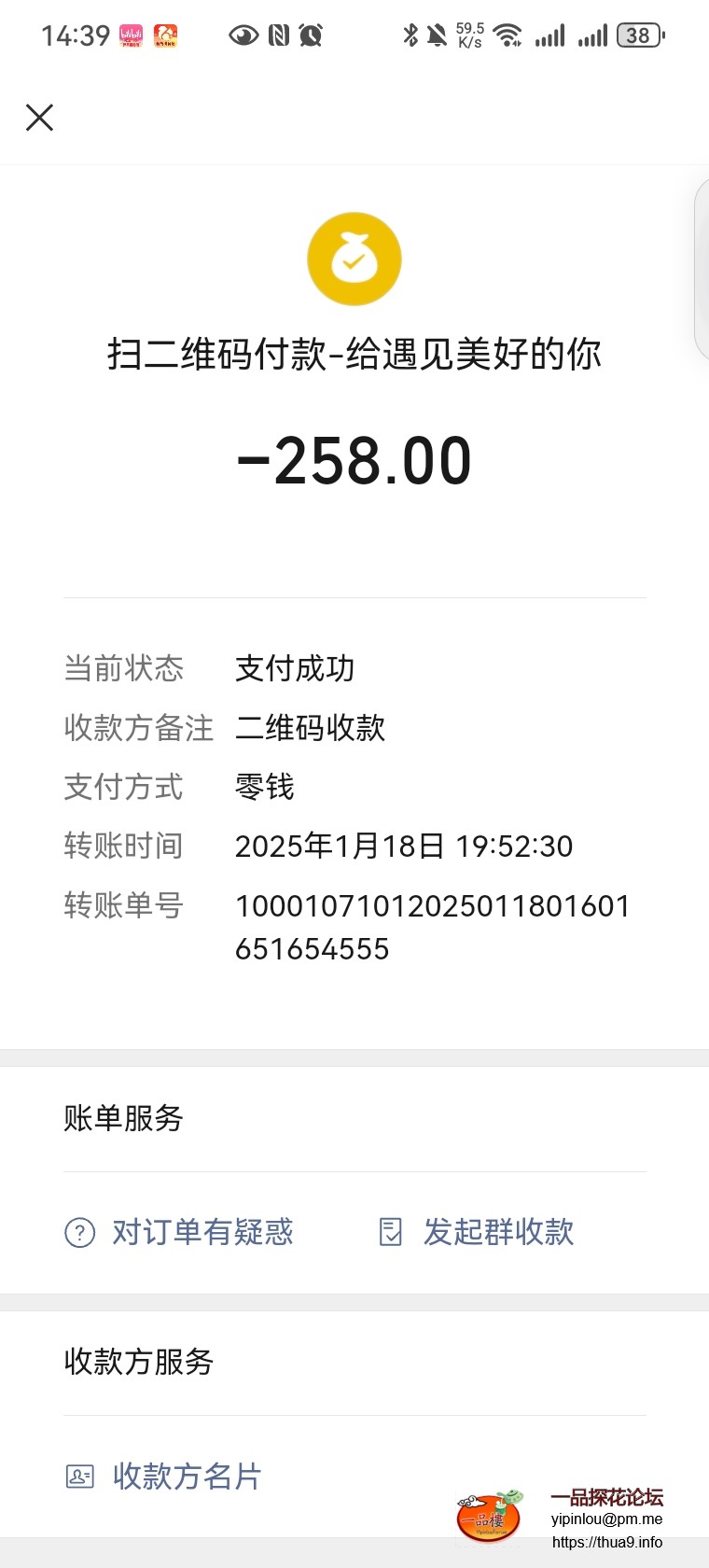Tap the yellow money pouch payment icon

[x=354, y=259]
